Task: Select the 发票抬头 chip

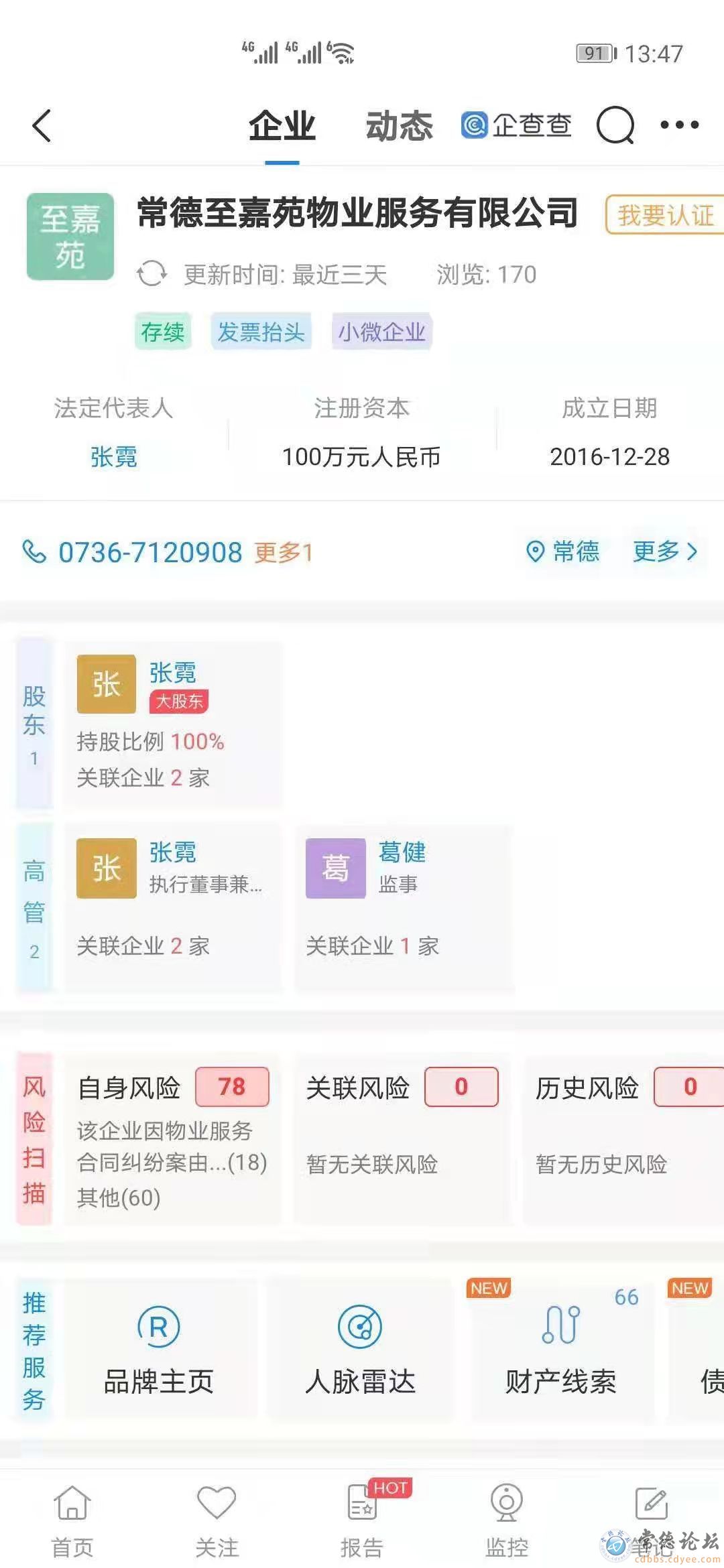Action: point(261,332)
